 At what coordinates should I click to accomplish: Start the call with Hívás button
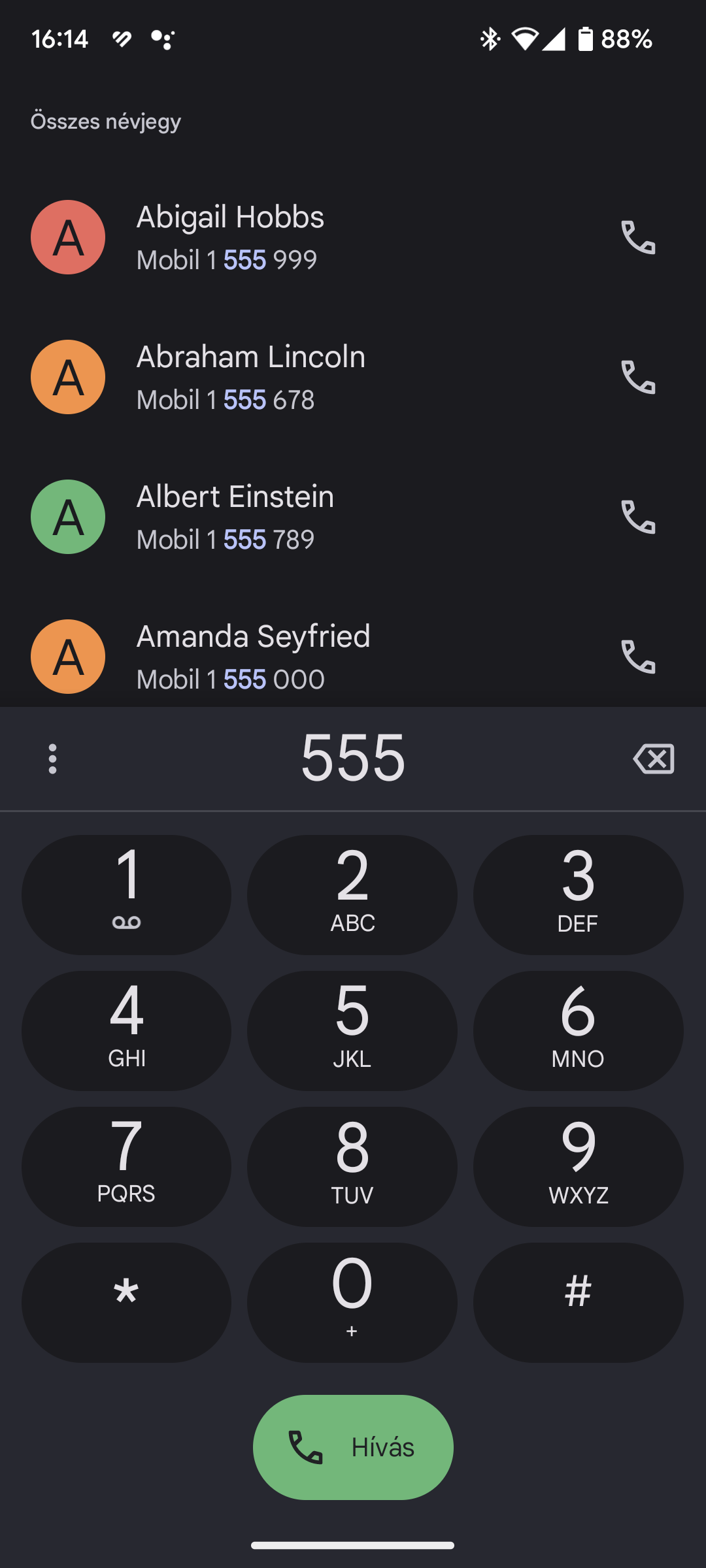click(353, 1447)
